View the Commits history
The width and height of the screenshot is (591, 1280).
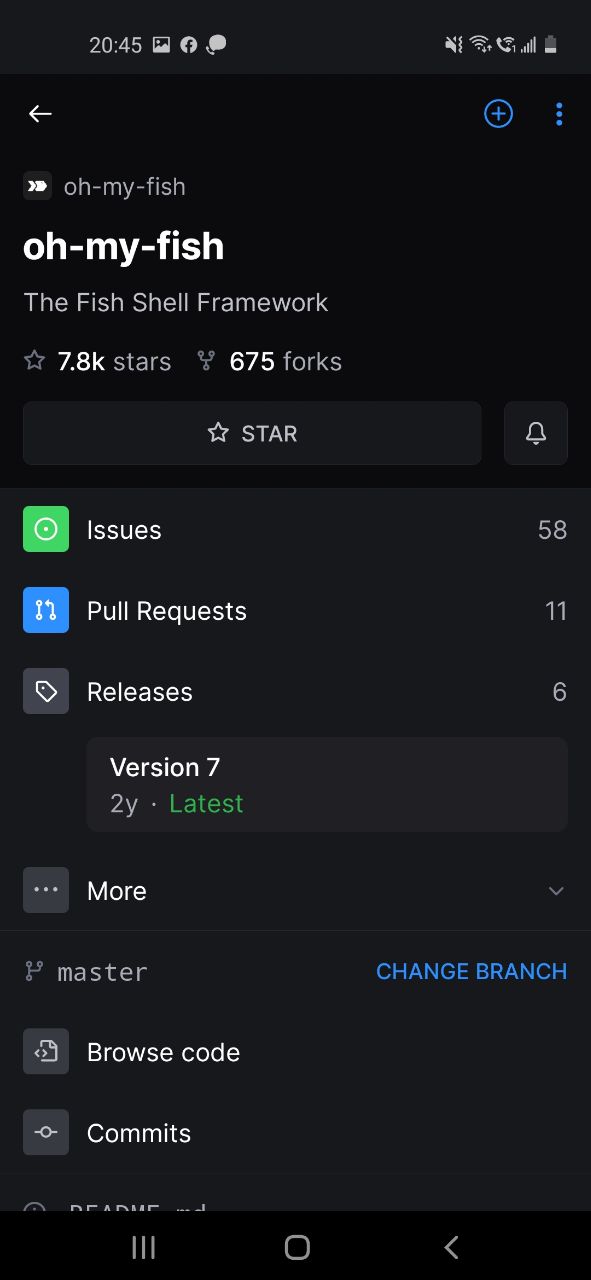click(295, 1133)
